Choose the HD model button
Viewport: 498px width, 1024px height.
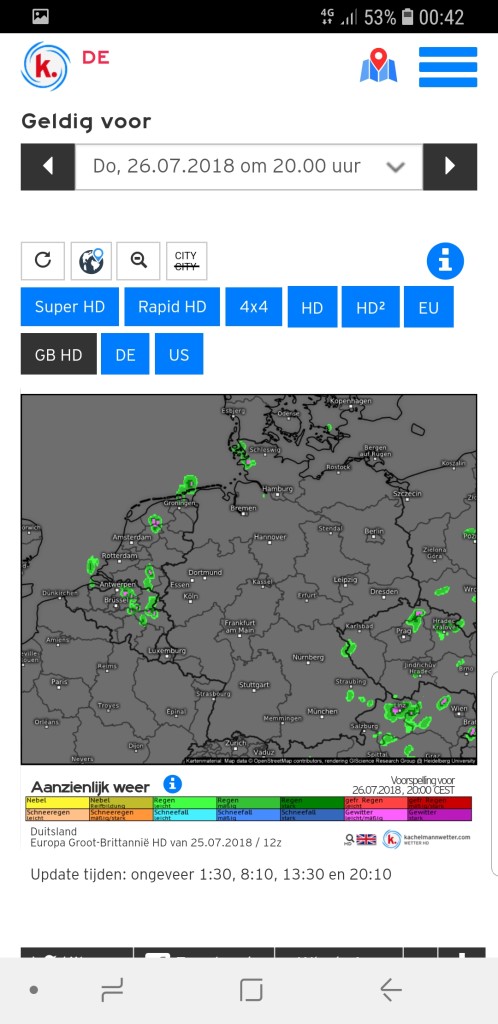(x=312, y=307)
